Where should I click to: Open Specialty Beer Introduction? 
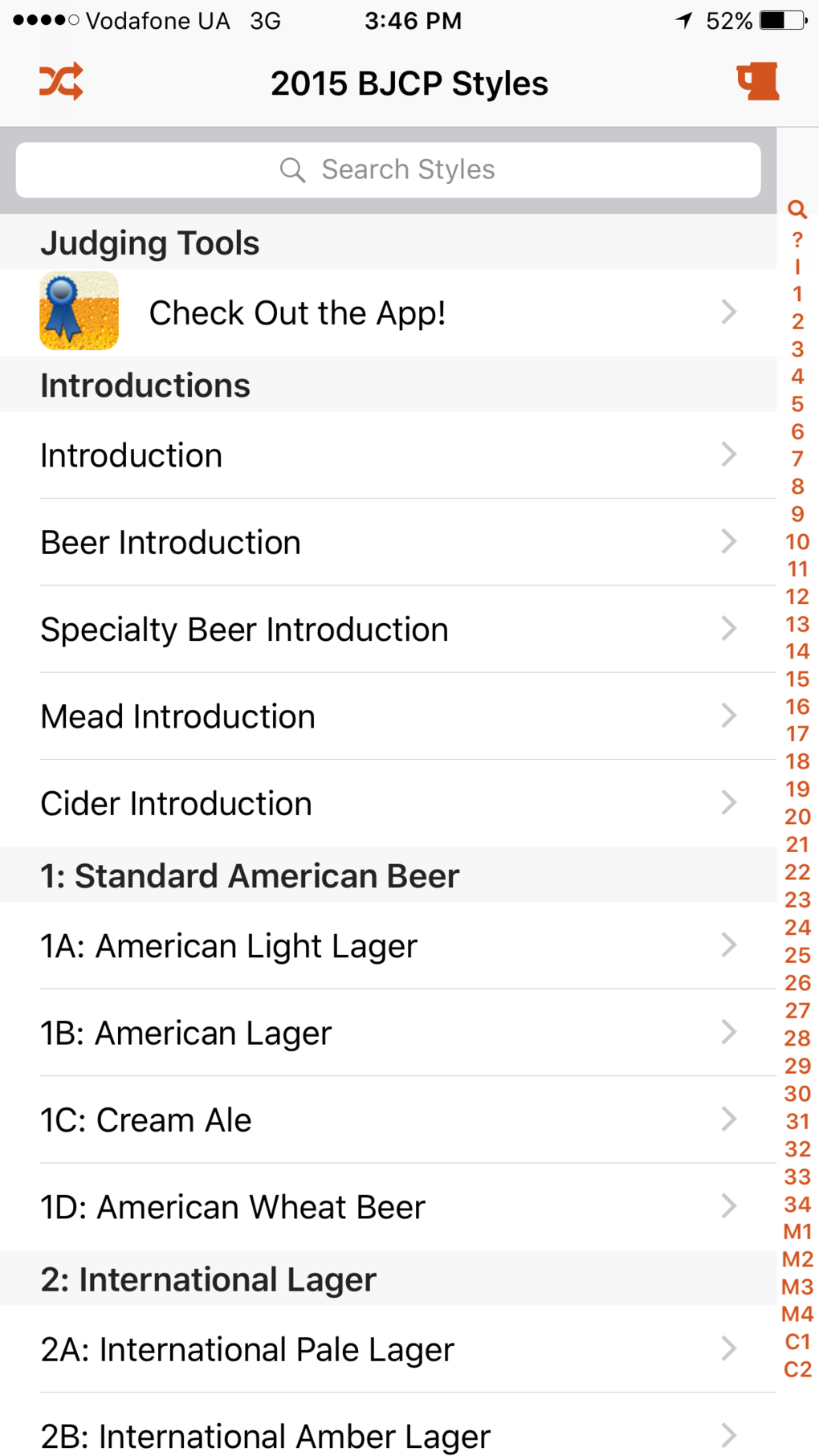point(388,629)
